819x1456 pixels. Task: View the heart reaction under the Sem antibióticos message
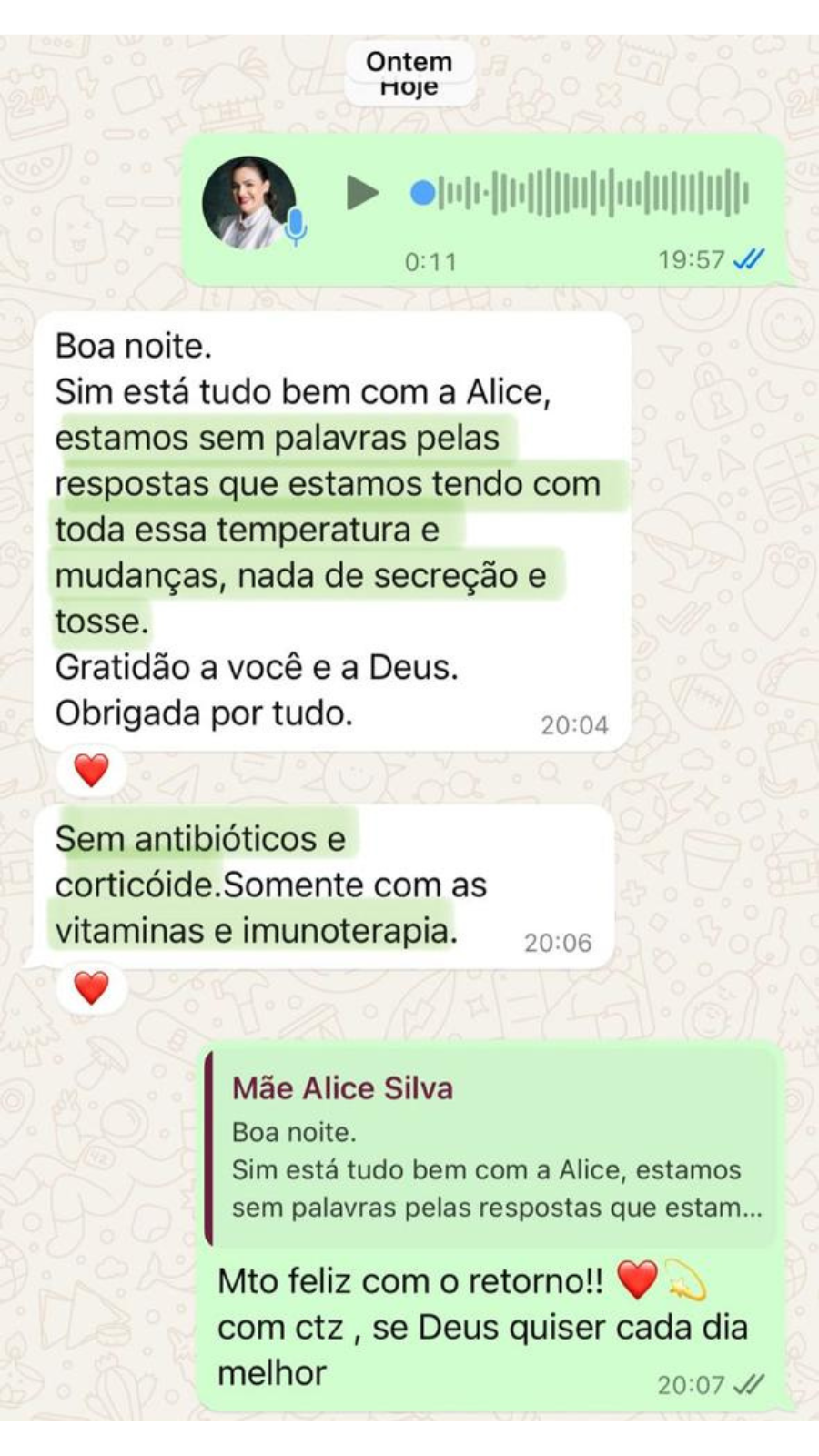[91, 987]
